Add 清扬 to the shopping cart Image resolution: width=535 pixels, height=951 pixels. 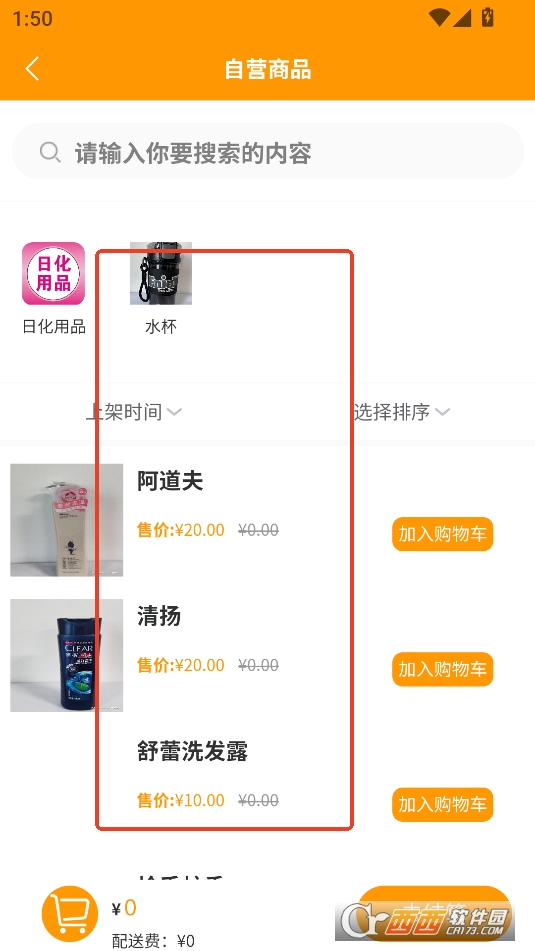click(x=442, y=670)
